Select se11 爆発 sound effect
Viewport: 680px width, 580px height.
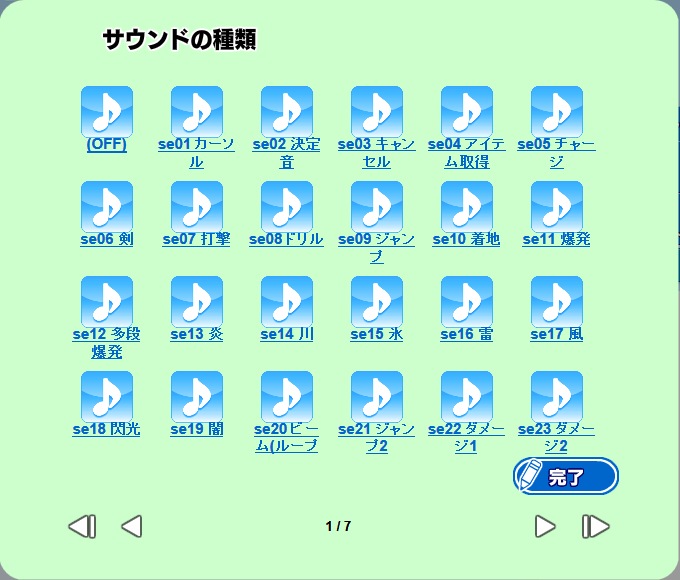coord(557,207)
